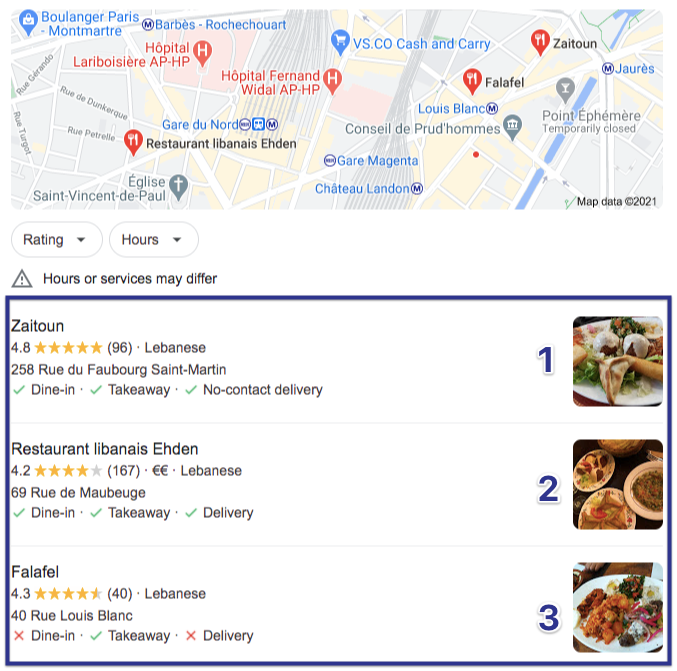View the Restaurant libanais Ehden photo
Image resolution: width=677 pixels, height=671 pixels.
click(617, 484)
